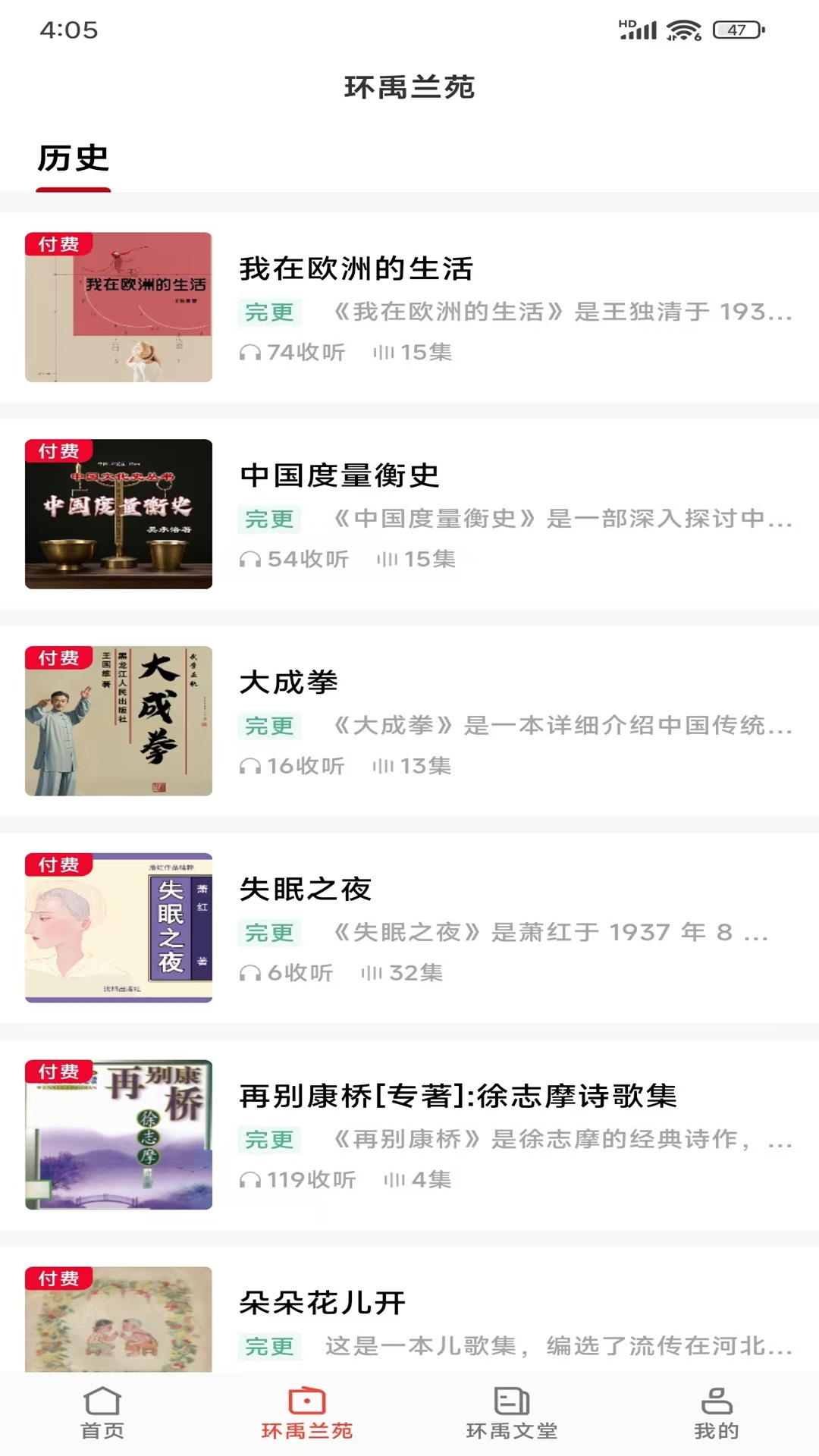Screen dimensions: 819x1456
Task: Switch to the 环禹文堂 tab
Action: click(512, 1414)
